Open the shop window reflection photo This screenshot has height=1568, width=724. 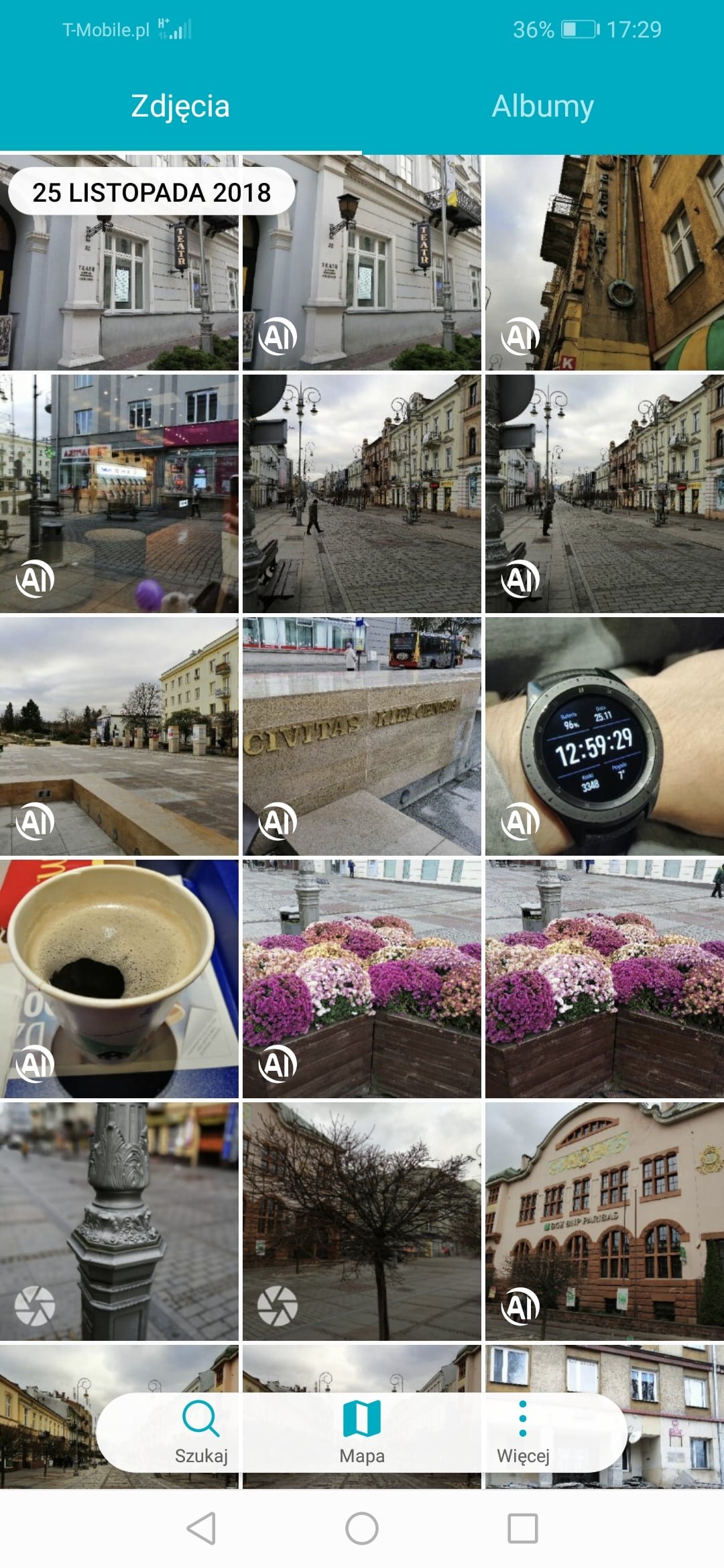point(119,494)
